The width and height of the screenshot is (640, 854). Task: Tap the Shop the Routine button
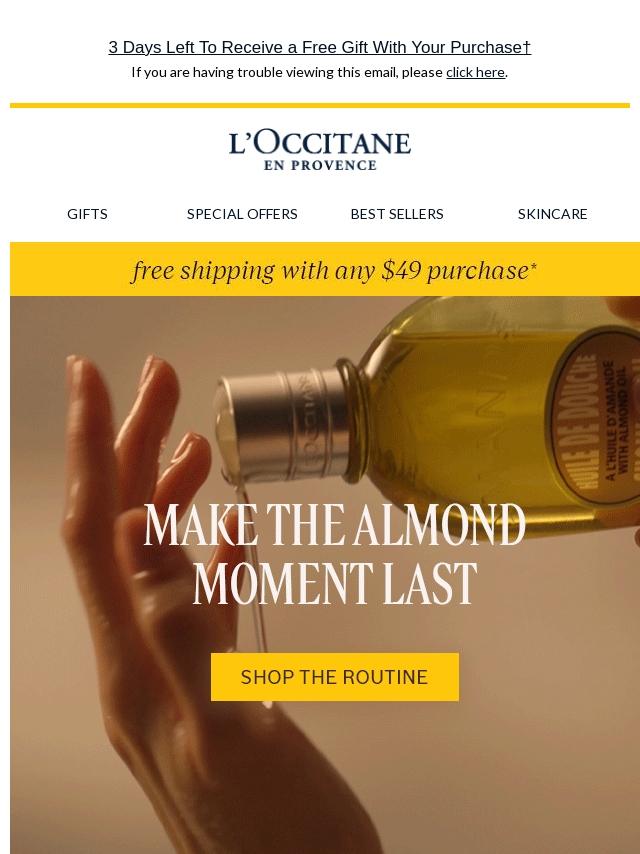334,677
